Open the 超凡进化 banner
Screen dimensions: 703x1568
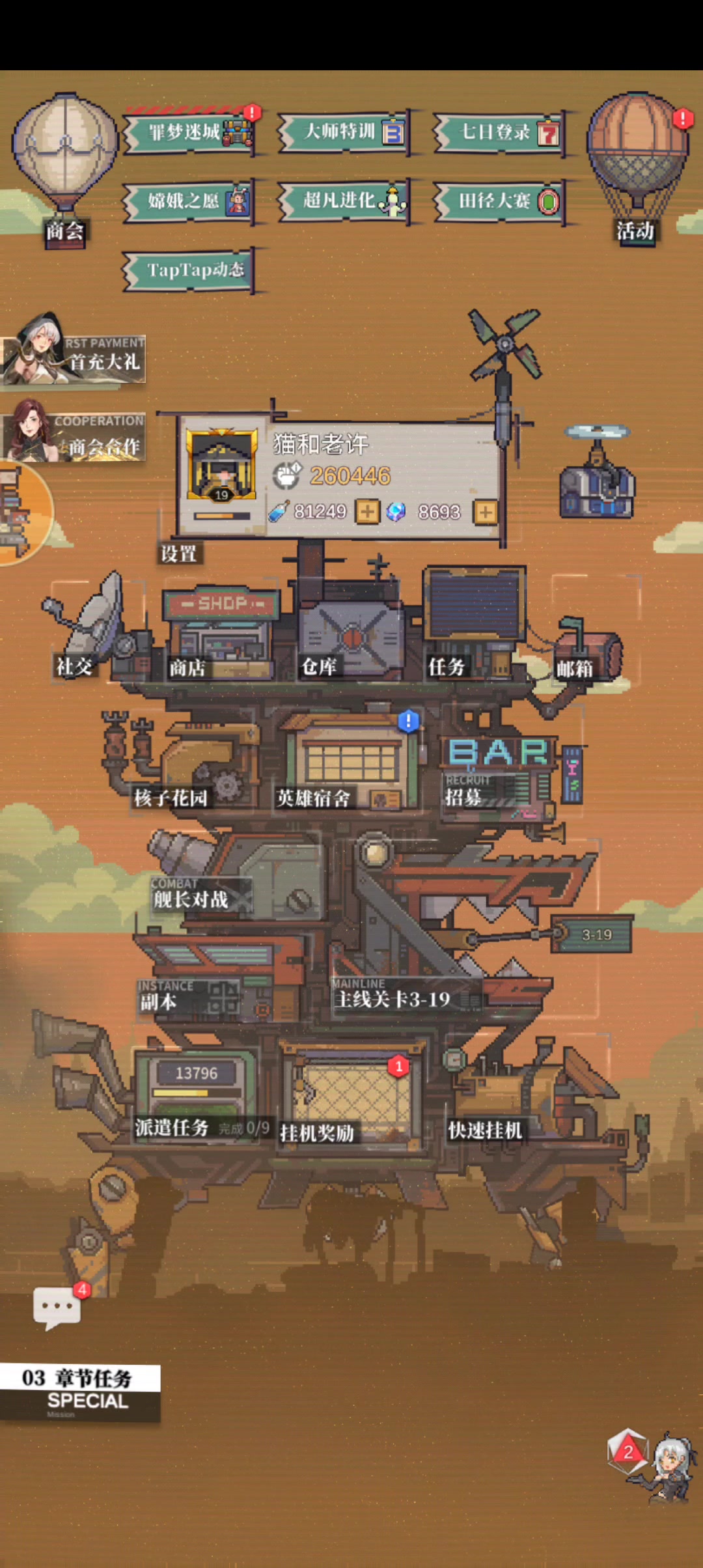(x=345, y=201)
